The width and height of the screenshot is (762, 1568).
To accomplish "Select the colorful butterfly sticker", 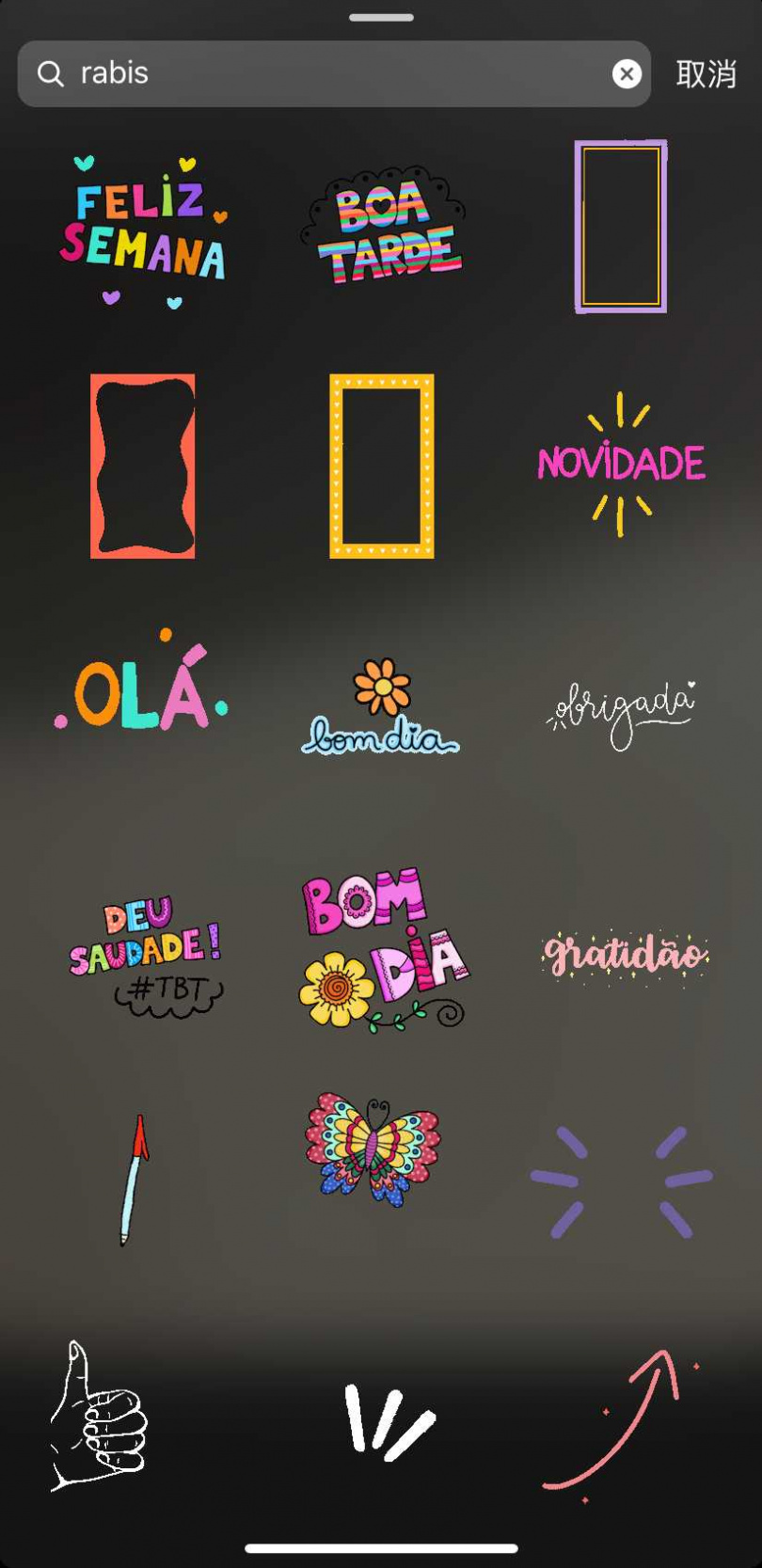I will pyautogui.click(x=373, y=1149).
